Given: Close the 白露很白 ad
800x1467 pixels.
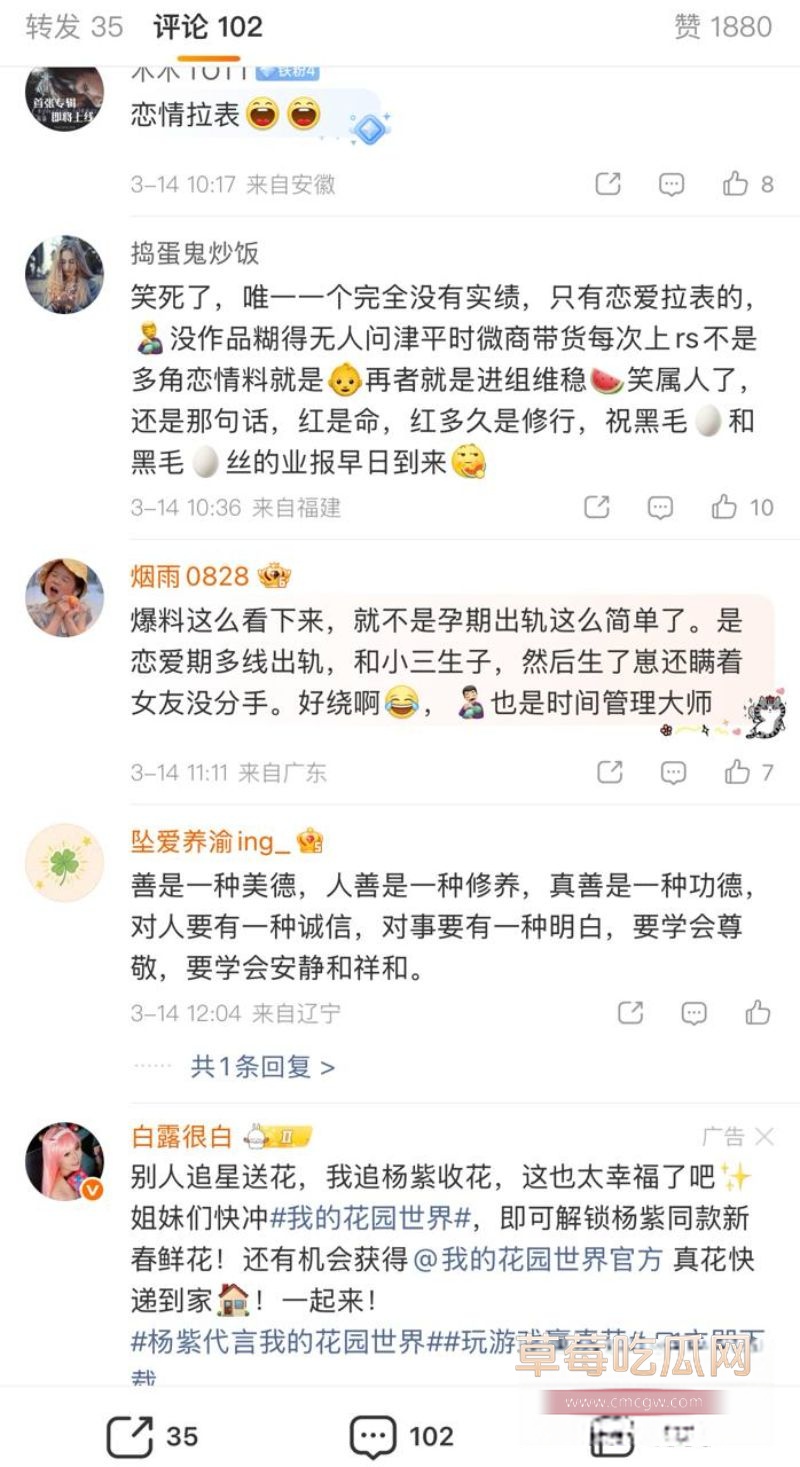Looking at the screenshot, I should click(764, 1137).
